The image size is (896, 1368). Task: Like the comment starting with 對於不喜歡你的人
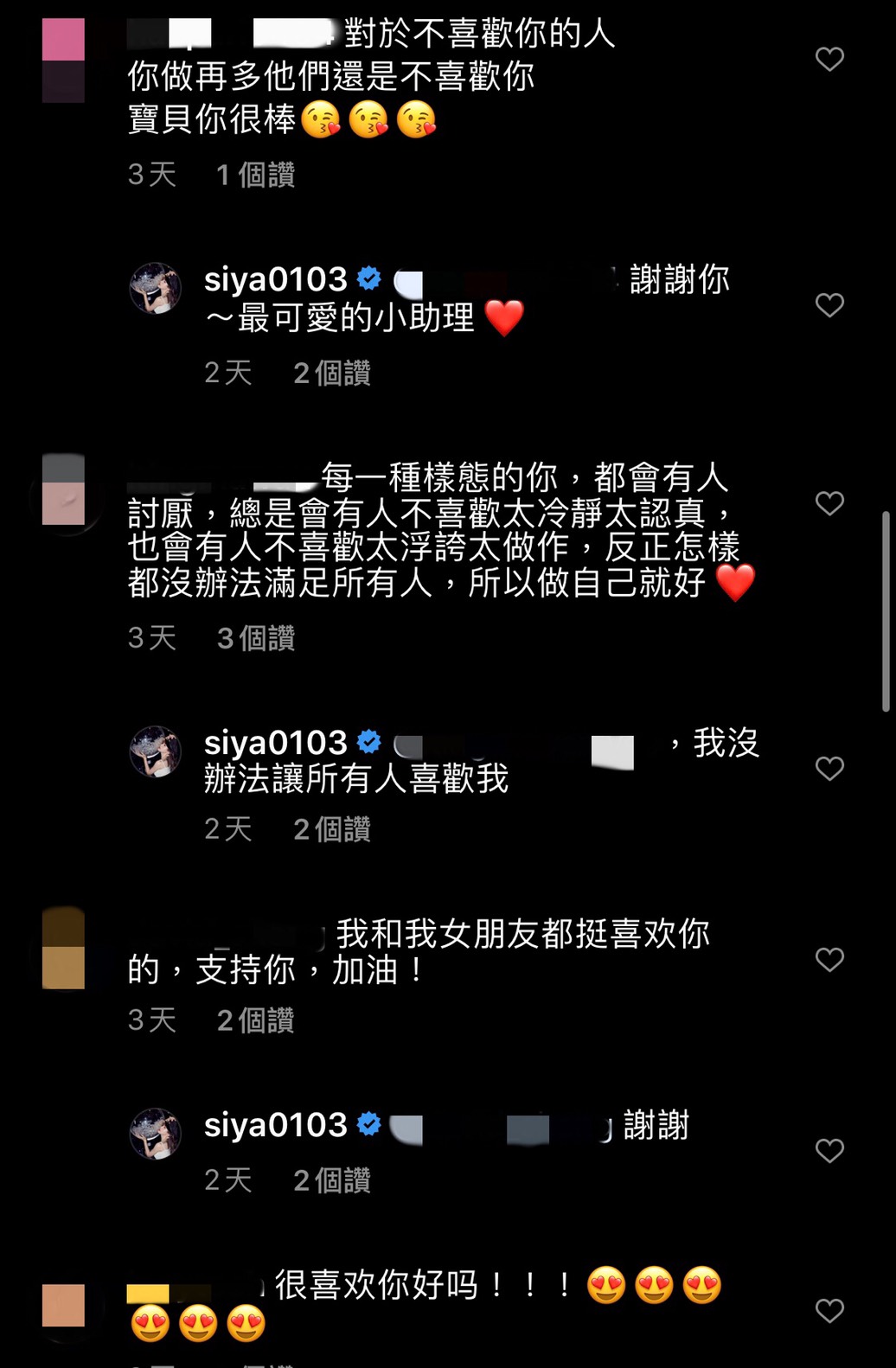click(x=829, y=58)
